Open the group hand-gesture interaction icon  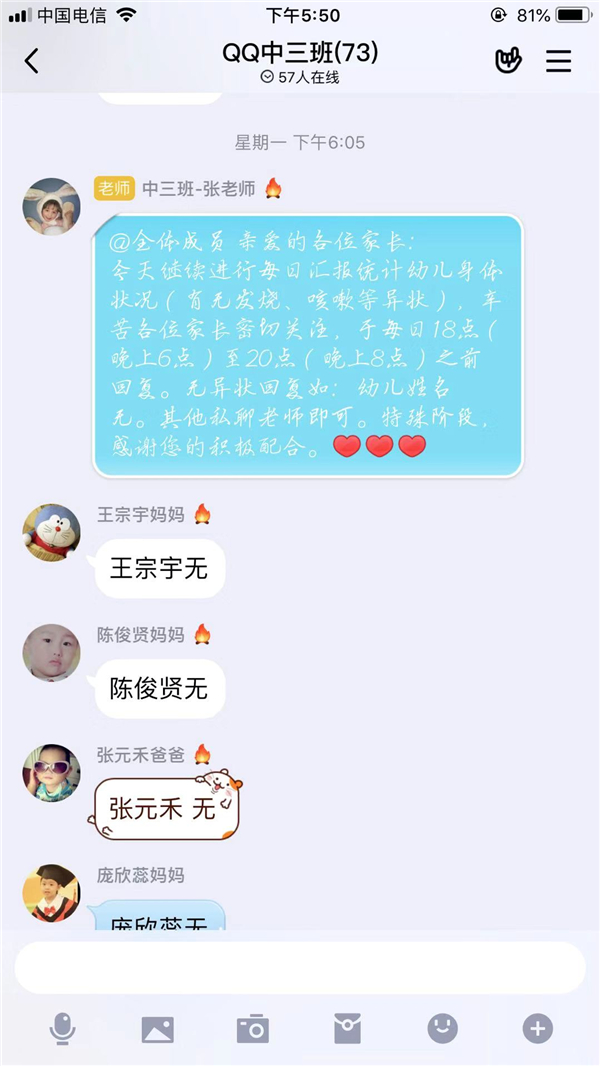[508, 61]
